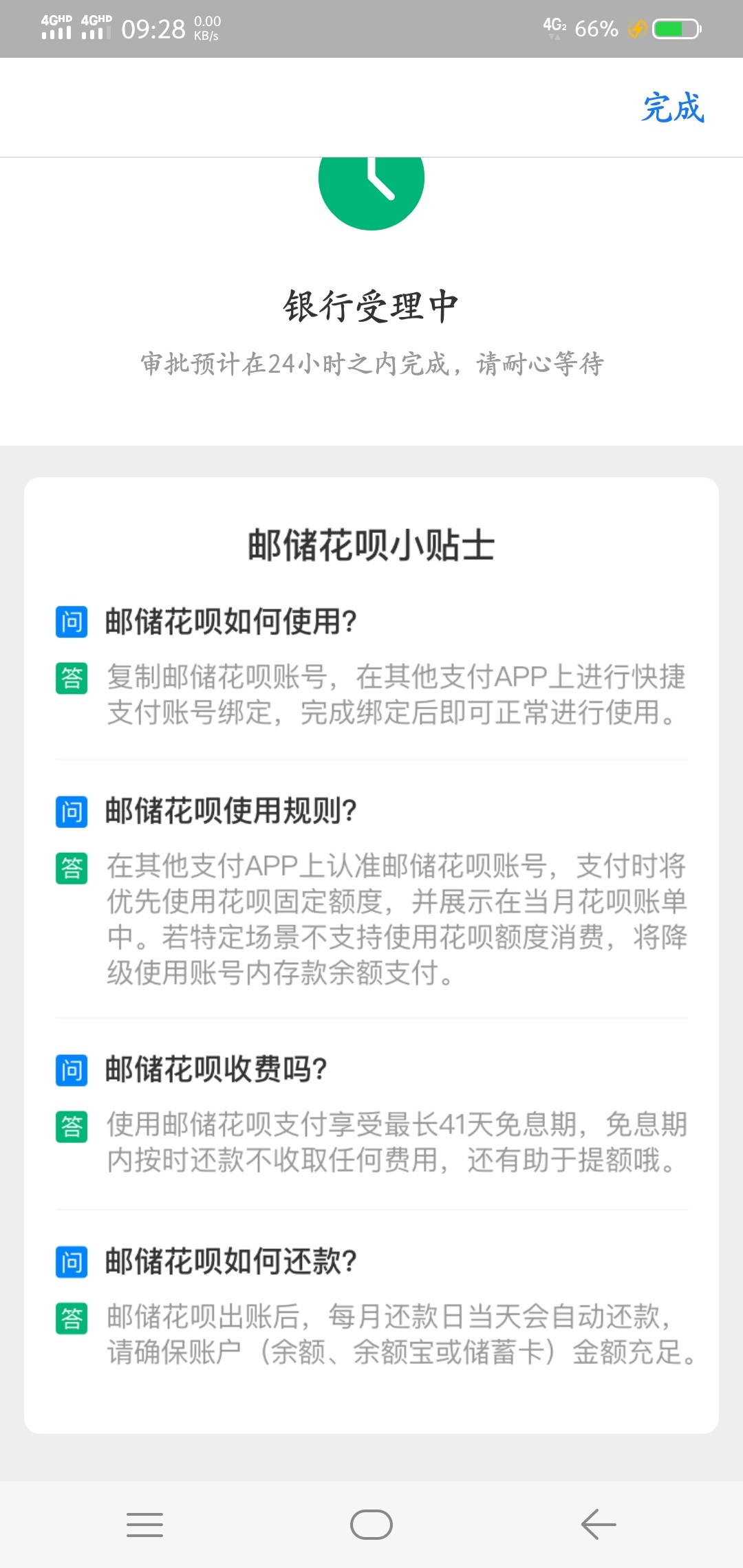Tap 完成 to finish
The width and height of the screenshot is (743, 1568).
[673, 108]
